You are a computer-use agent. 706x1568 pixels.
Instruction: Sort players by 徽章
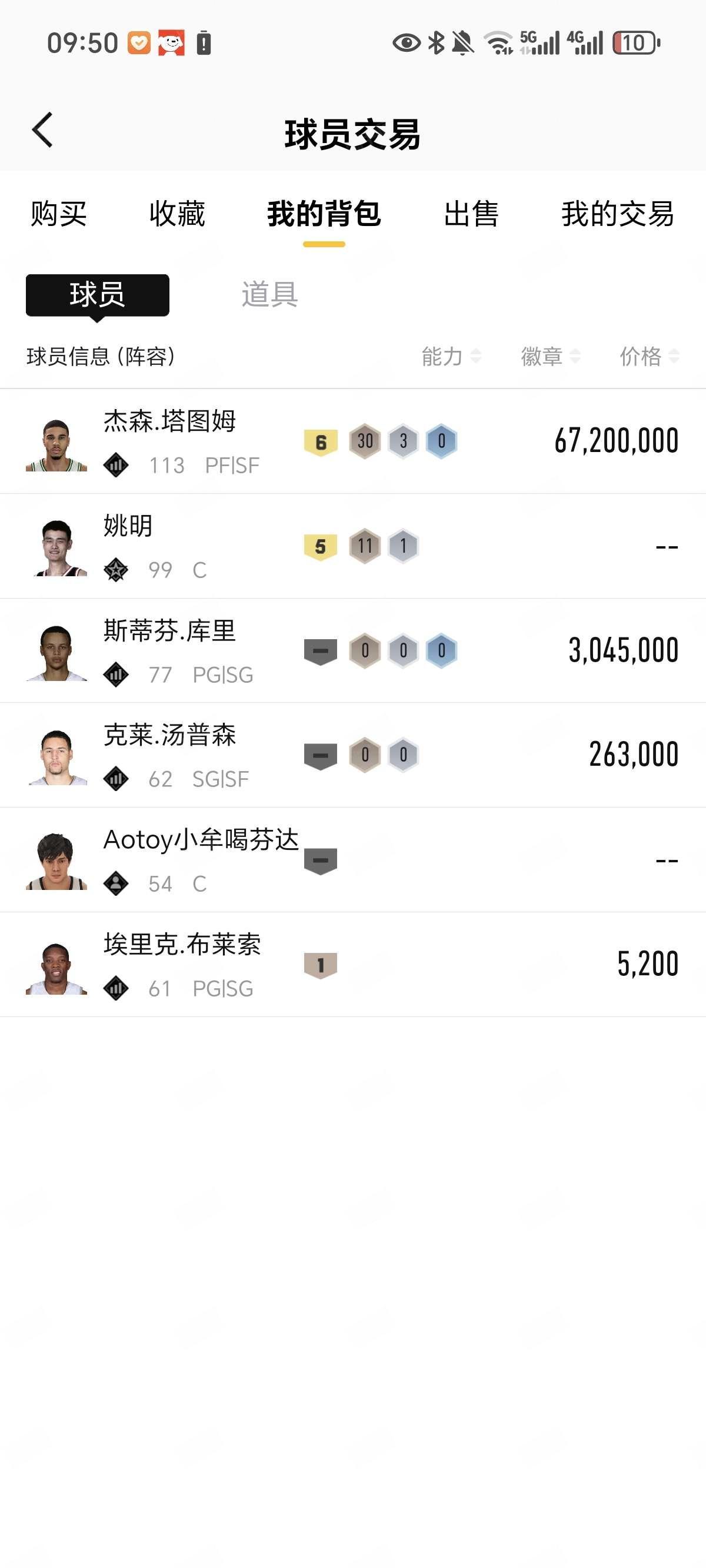(550, 357)
